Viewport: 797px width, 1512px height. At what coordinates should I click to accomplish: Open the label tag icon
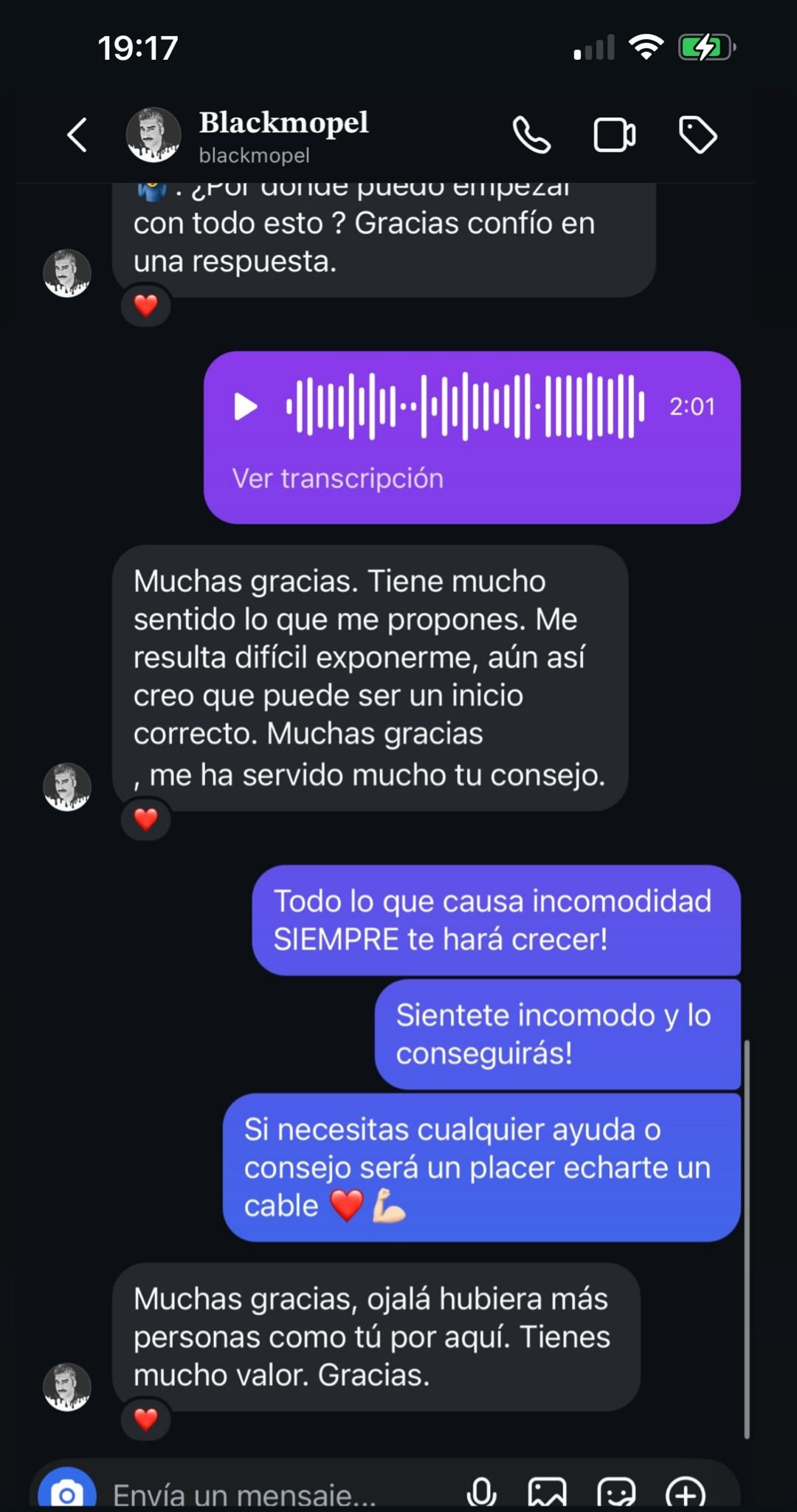tap(697, 135)
